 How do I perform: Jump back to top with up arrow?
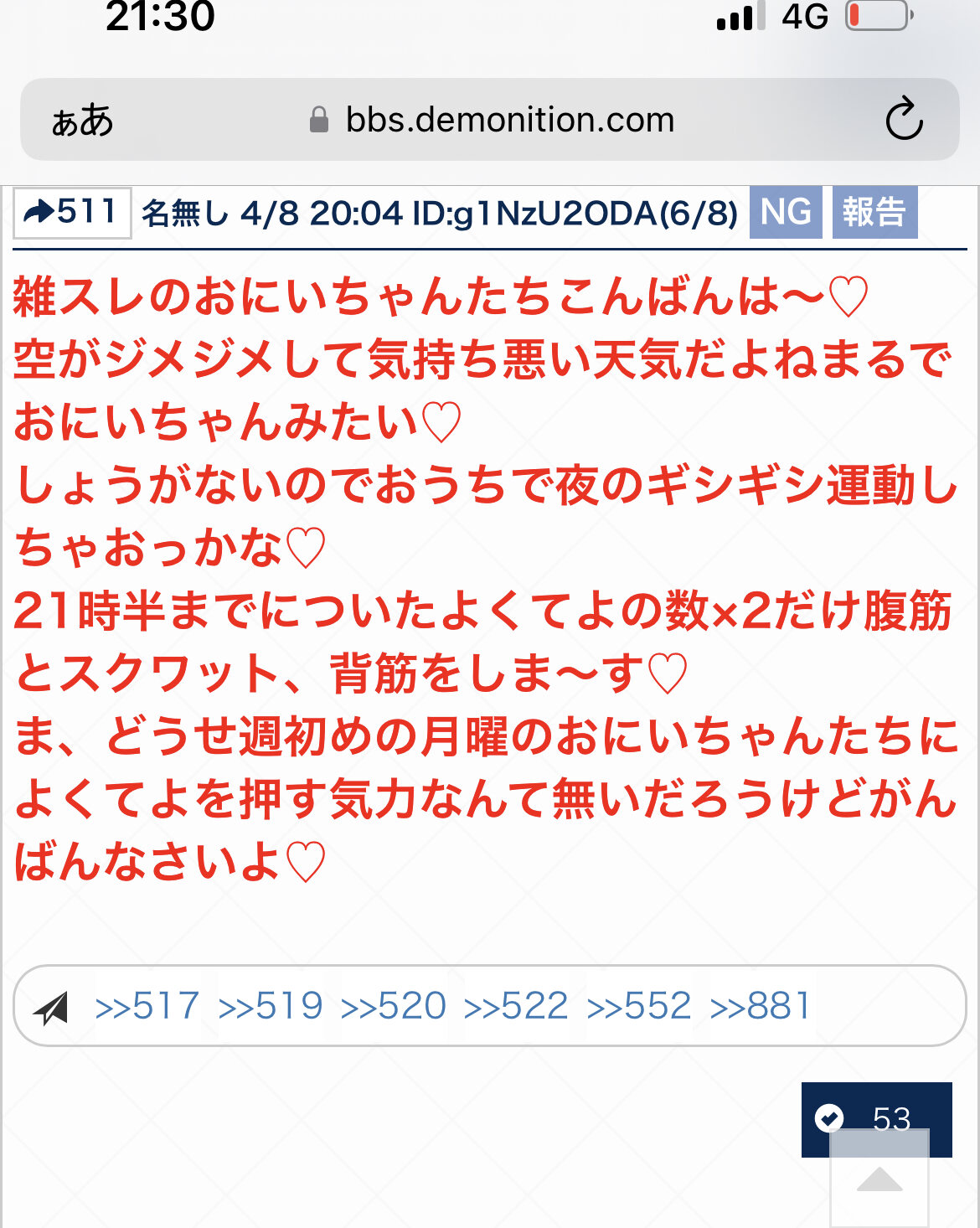tap(879, 1180)
